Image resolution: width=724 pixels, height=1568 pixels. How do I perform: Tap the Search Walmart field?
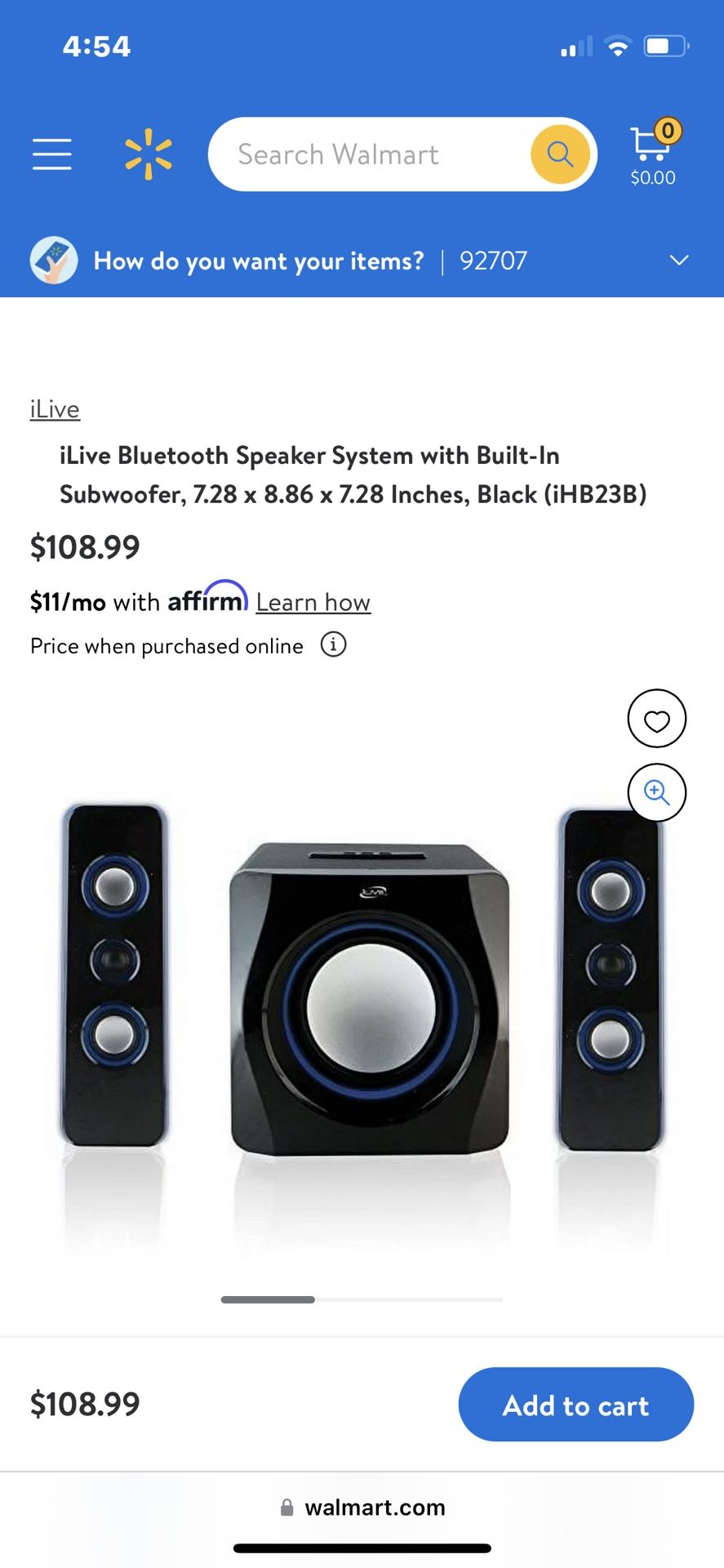(367, 154)
